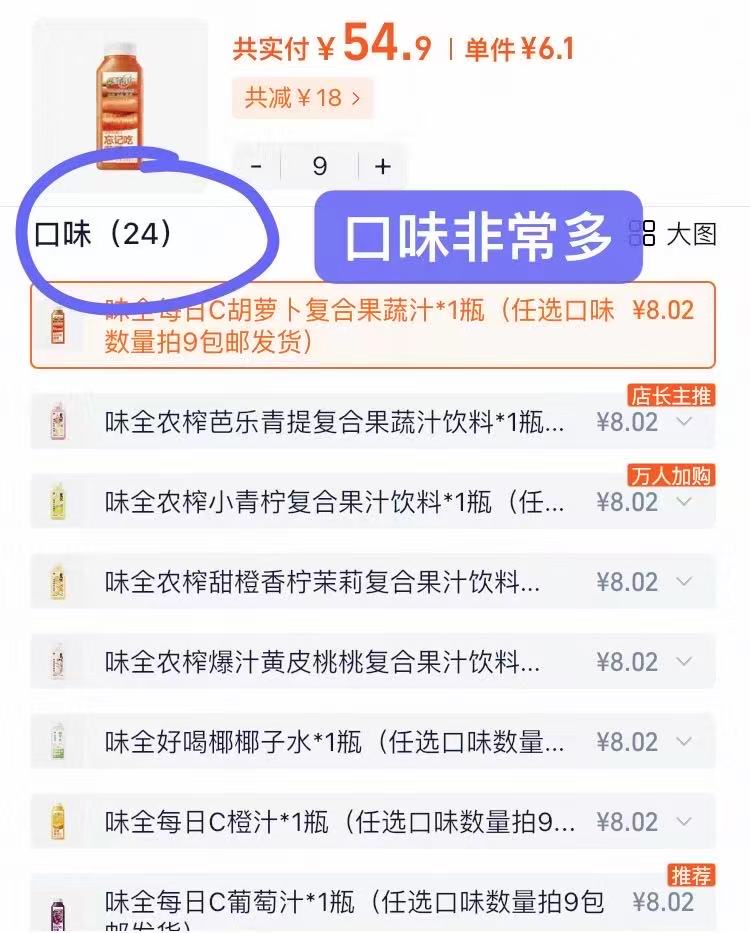Pick 味全每日C橙汁 flavor
750x933 pixels.
340,822
